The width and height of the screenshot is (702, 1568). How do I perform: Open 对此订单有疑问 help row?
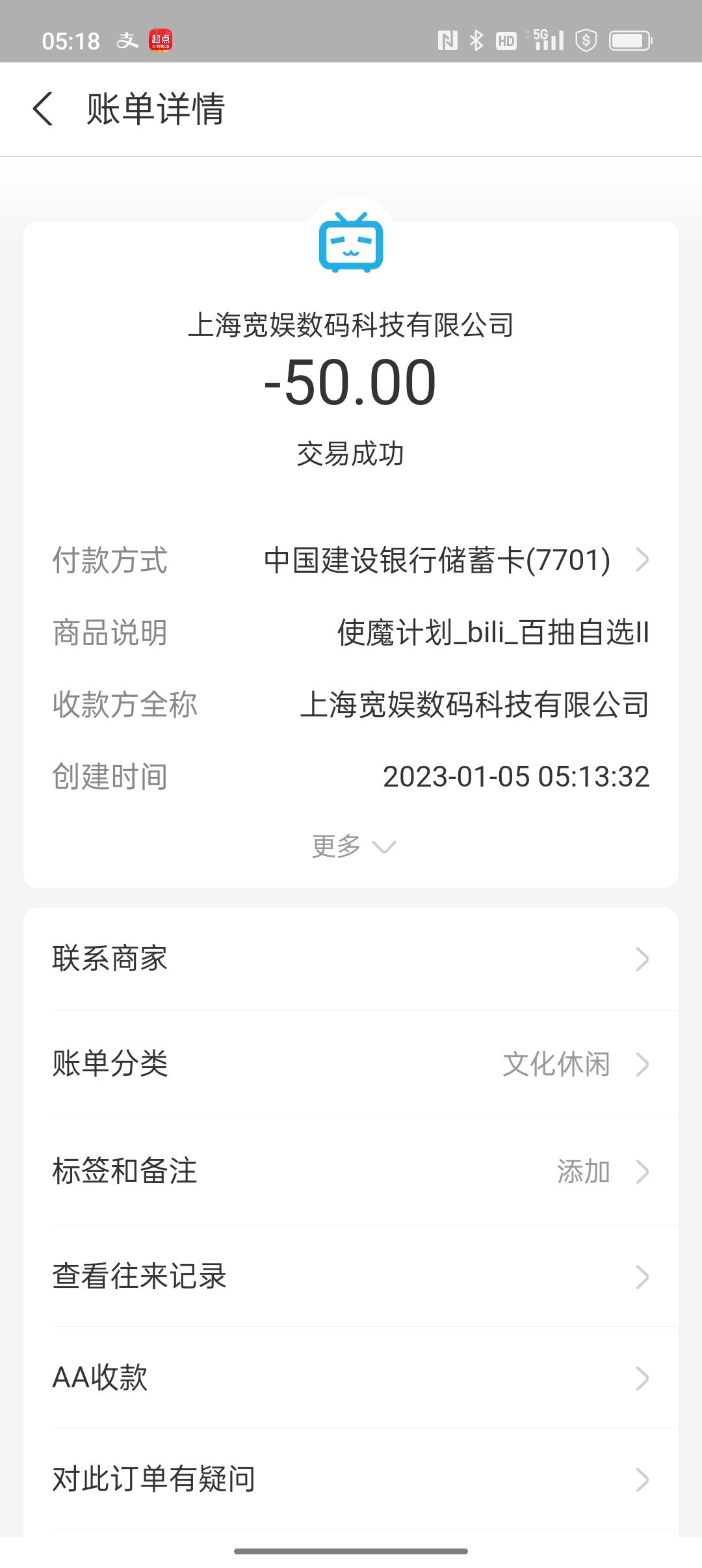coord(351,1480)
